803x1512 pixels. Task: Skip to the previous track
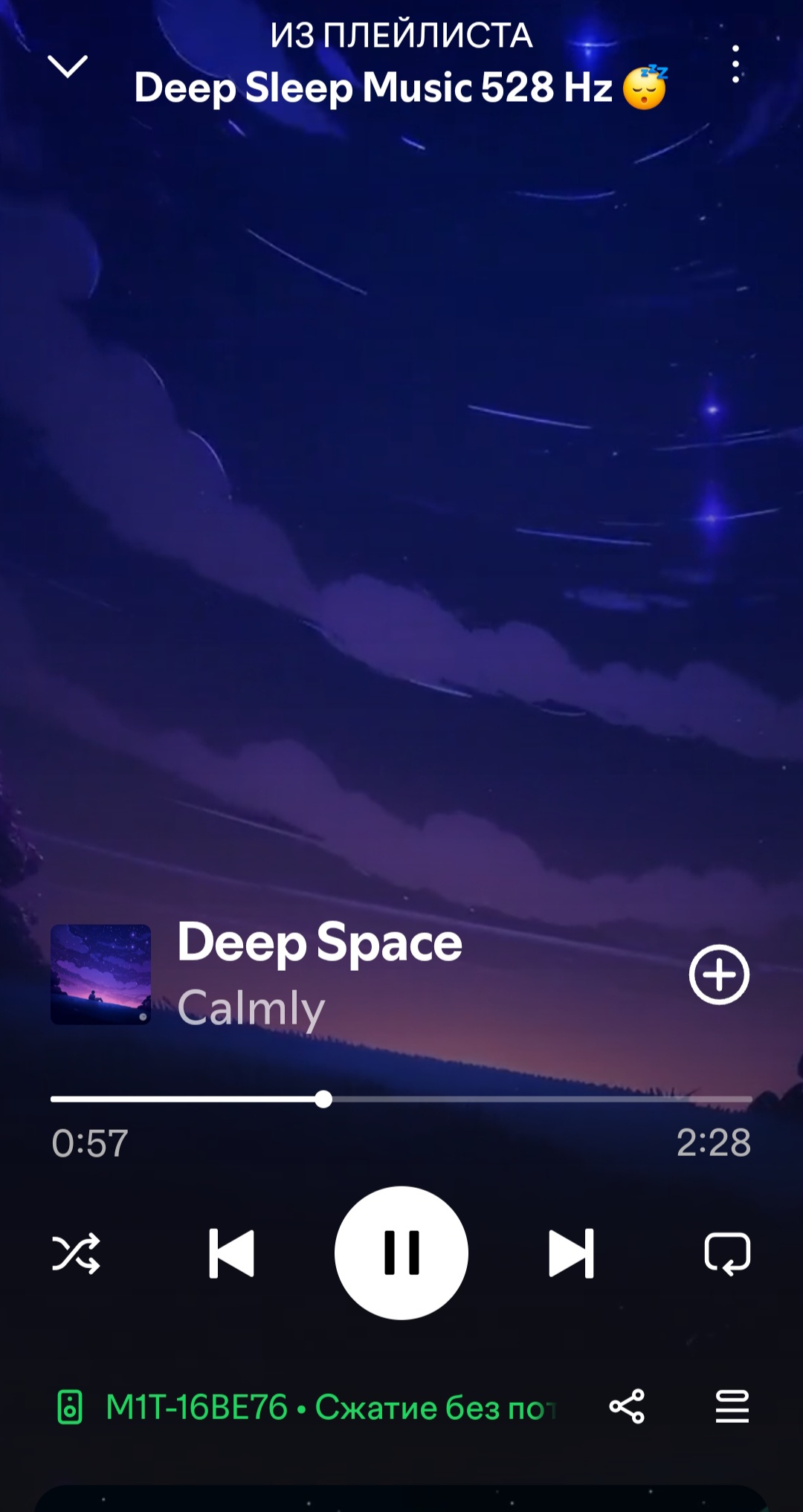click(x=231, y=1253)
